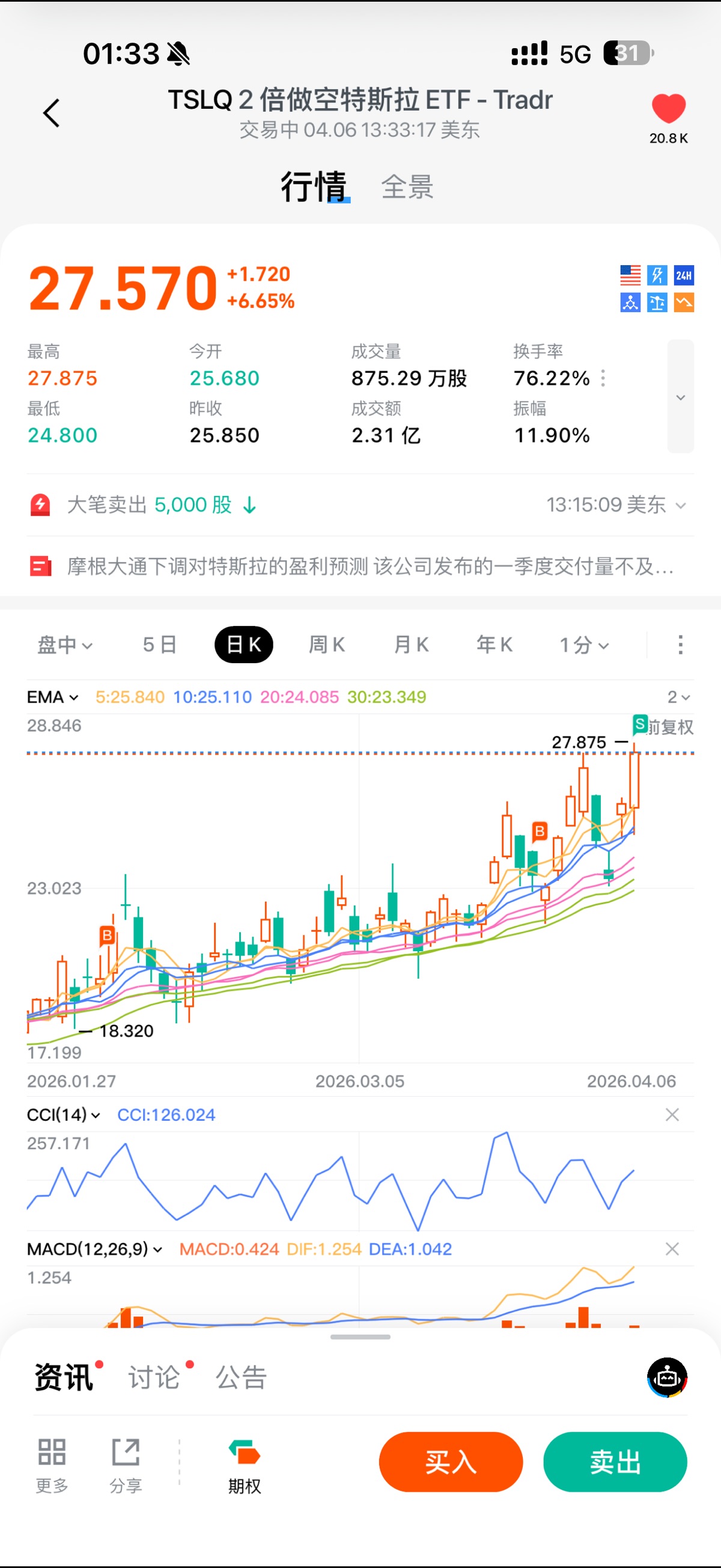Select the 周K chart period
The image size is (721, 1568).
(x=327, y=645)
